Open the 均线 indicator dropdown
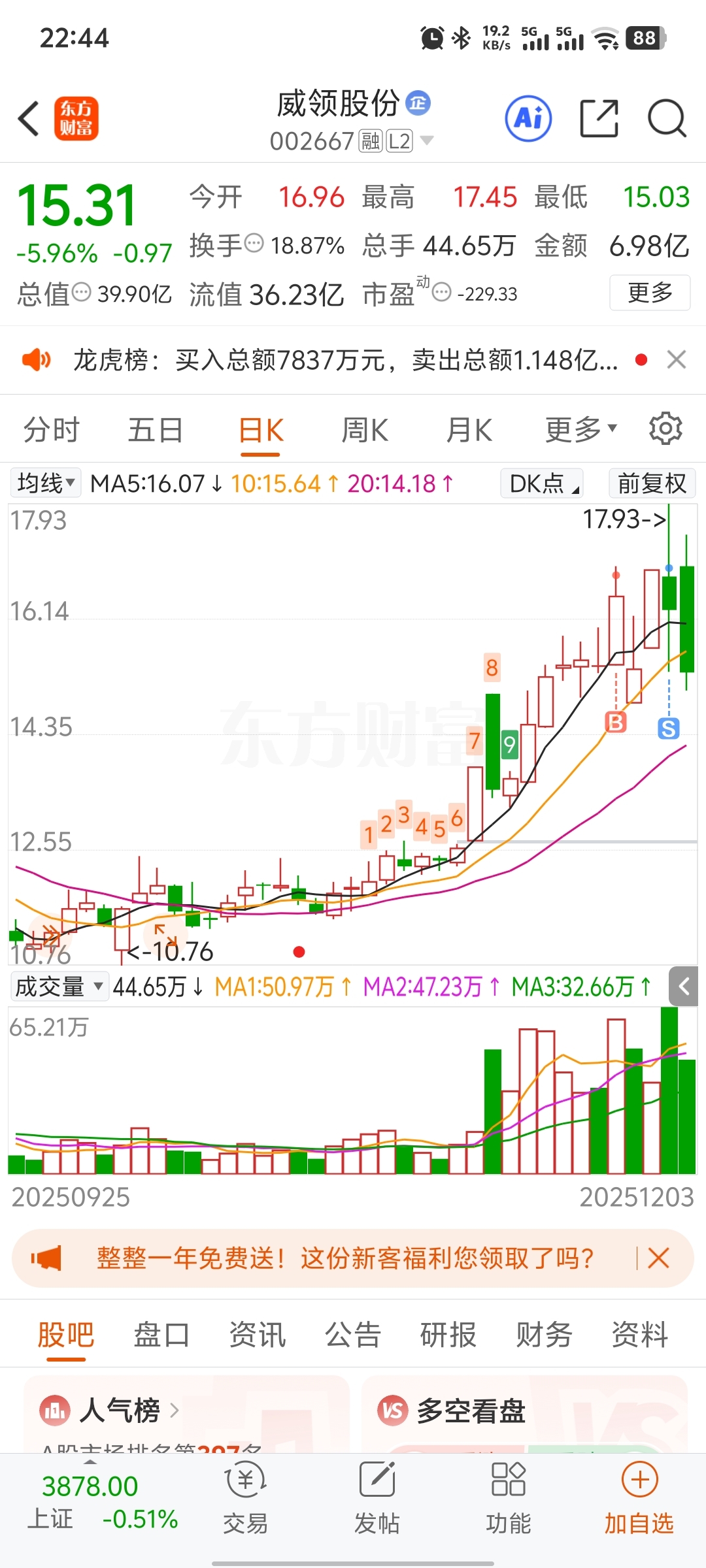Image resolution: width=706 pixels, height=1568 pixels. 46,483
